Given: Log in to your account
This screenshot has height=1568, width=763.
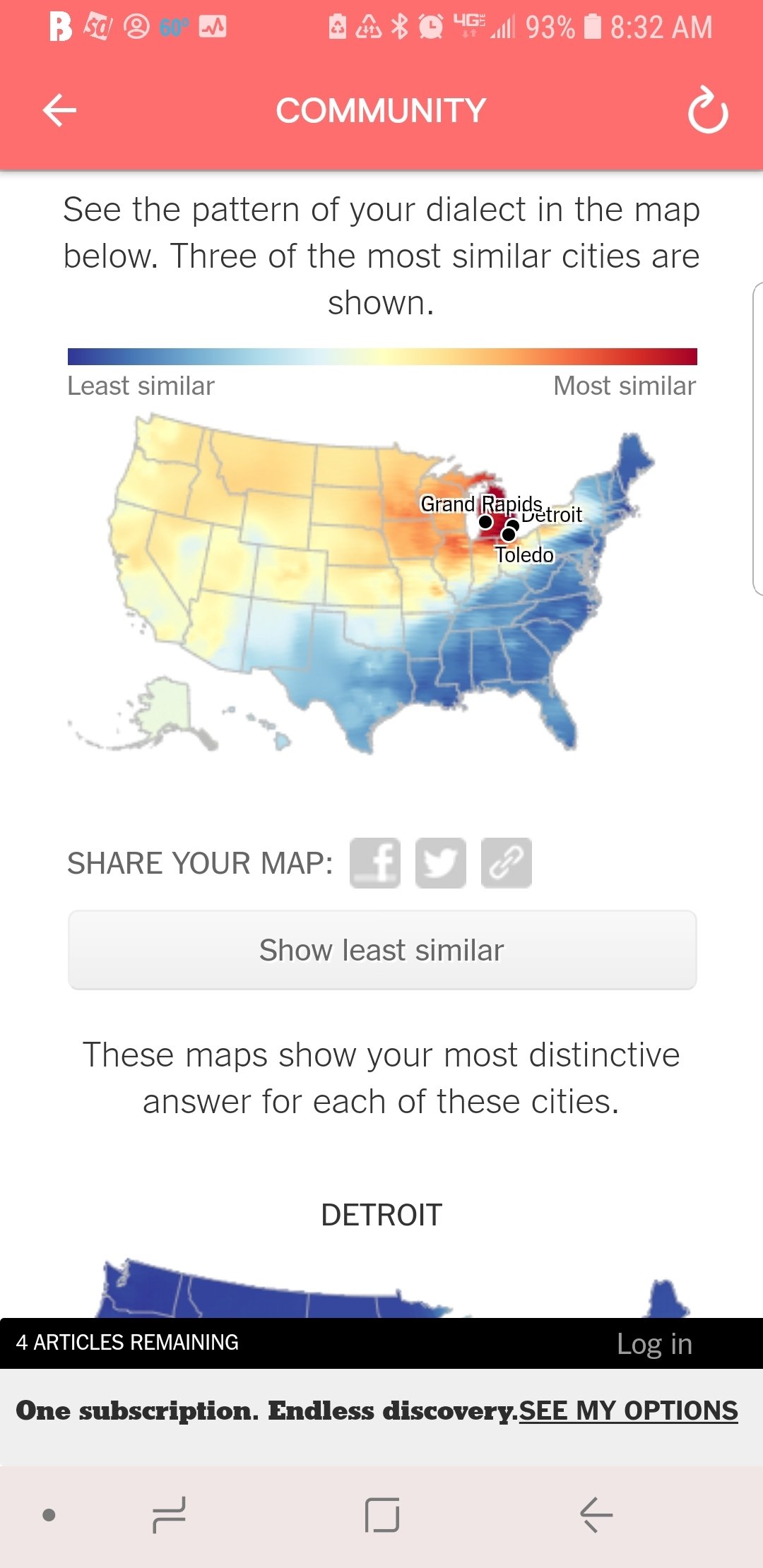Looking at the screenshot, I should [654, 1343].
